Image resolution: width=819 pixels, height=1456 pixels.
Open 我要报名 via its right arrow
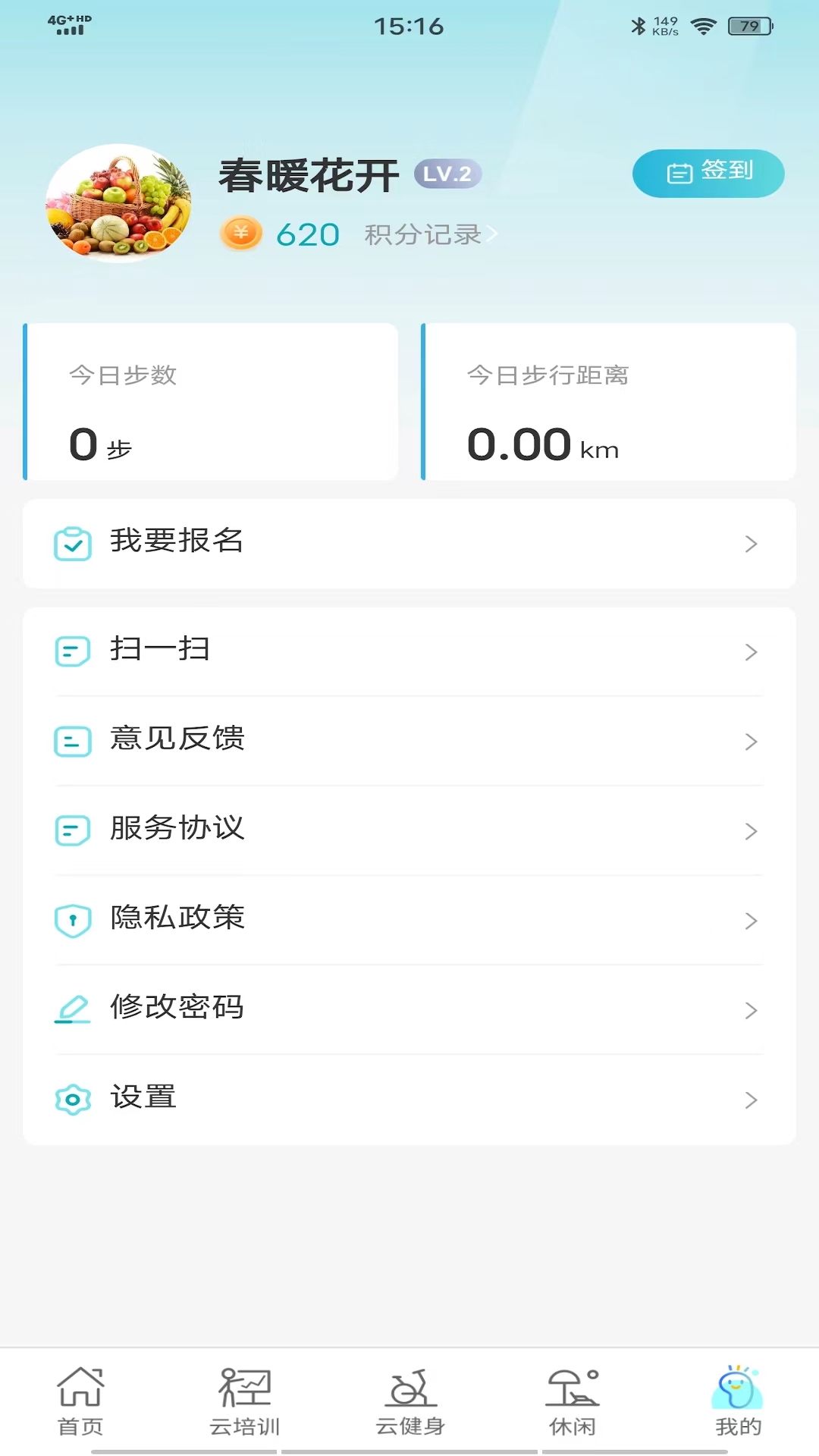tap(752, 544)
